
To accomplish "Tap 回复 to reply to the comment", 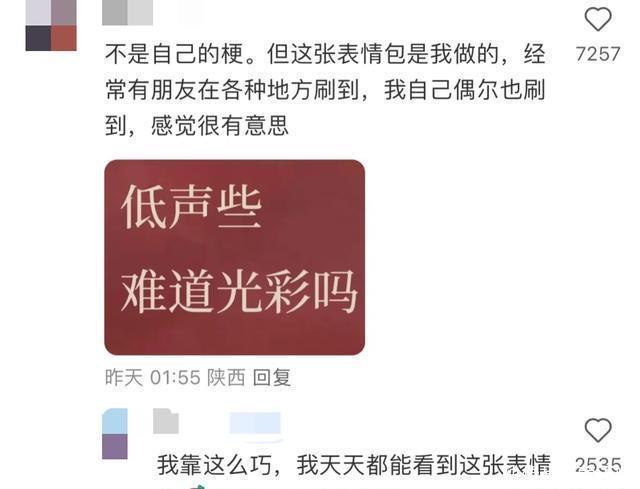I will tap(271, 377).
